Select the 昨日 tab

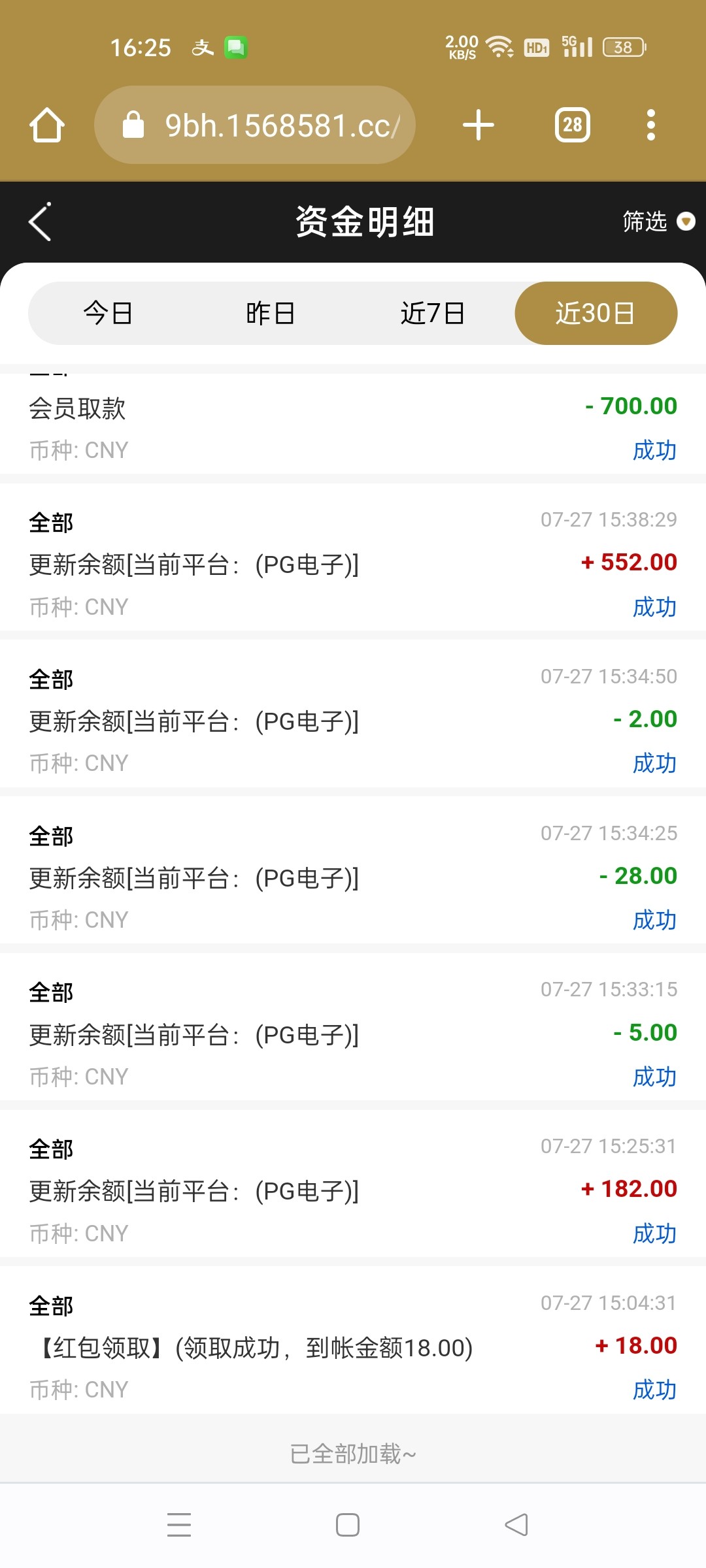pos(271,314)
